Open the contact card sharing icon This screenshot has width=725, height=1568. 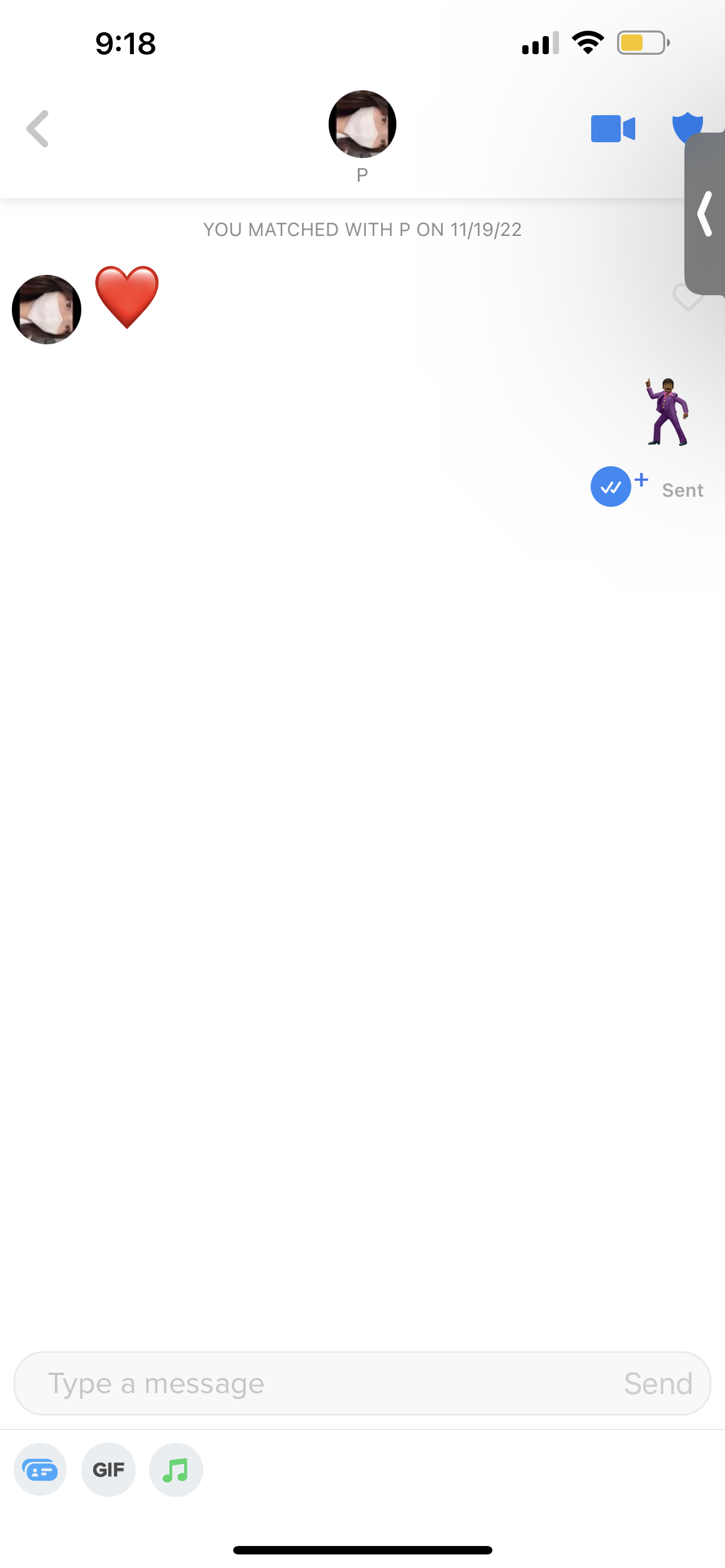(x=40, y=1470)
